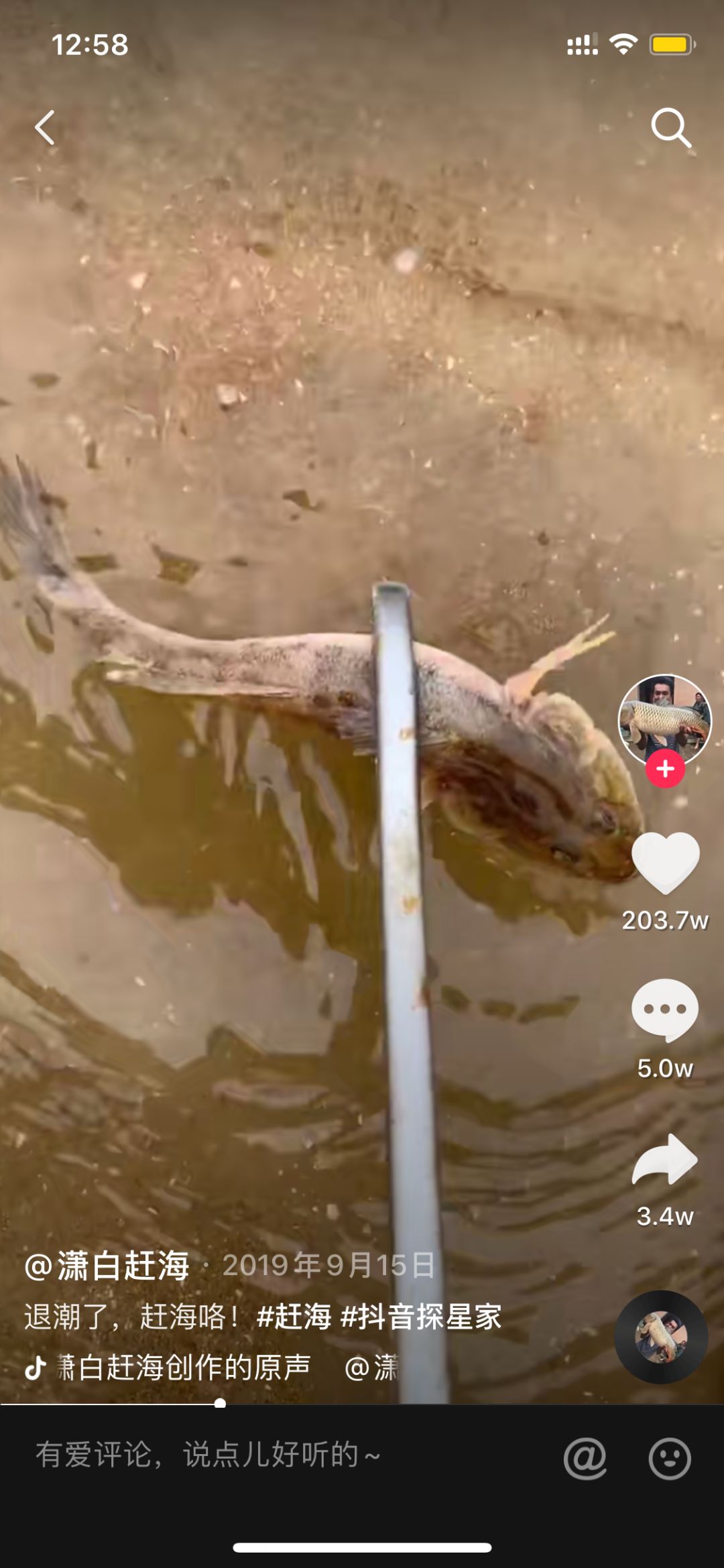Open the #赶海 hashtag

[x=294, y=1317]
